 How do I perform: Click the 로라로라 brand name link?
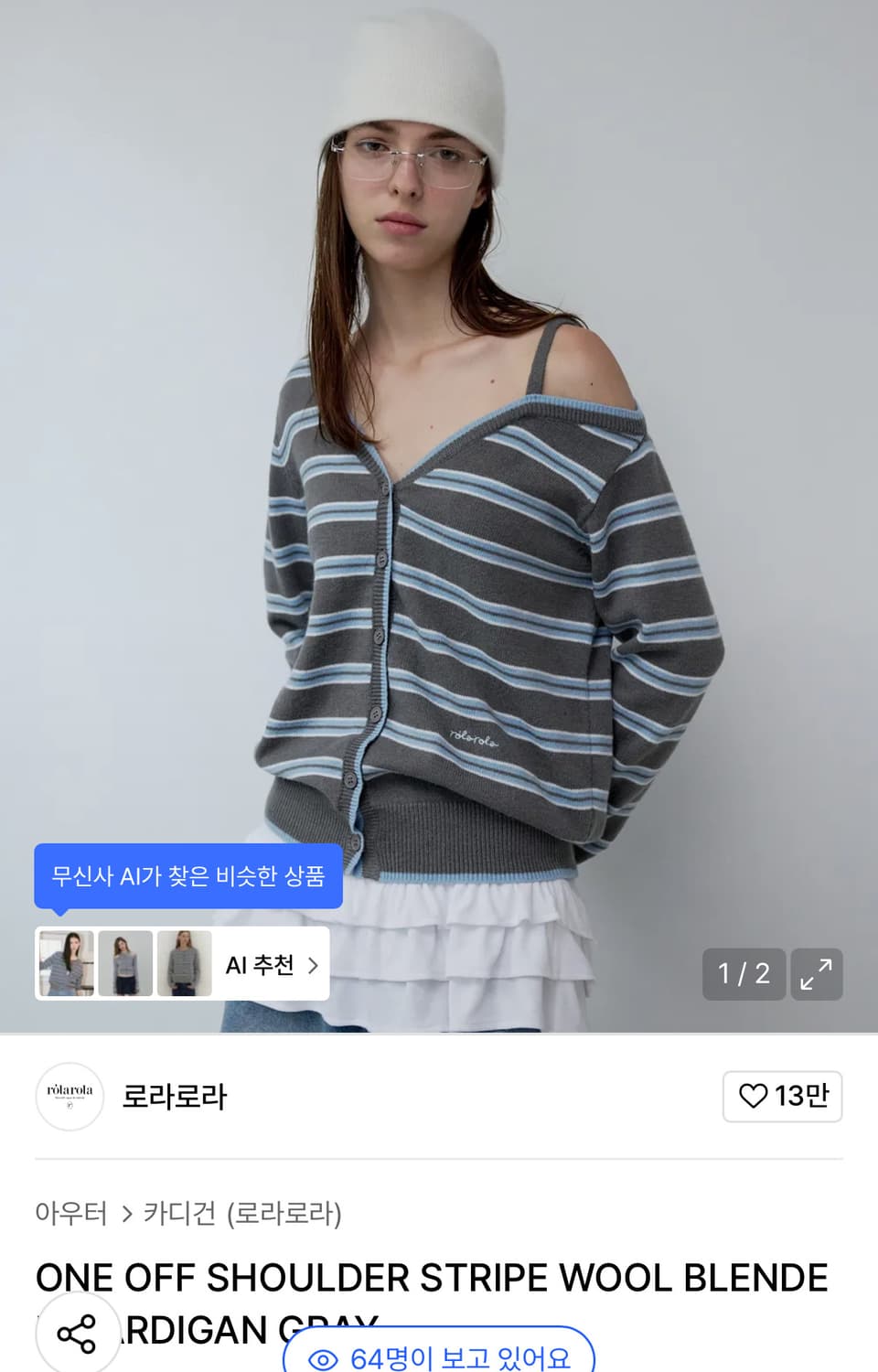(177, 1097)
